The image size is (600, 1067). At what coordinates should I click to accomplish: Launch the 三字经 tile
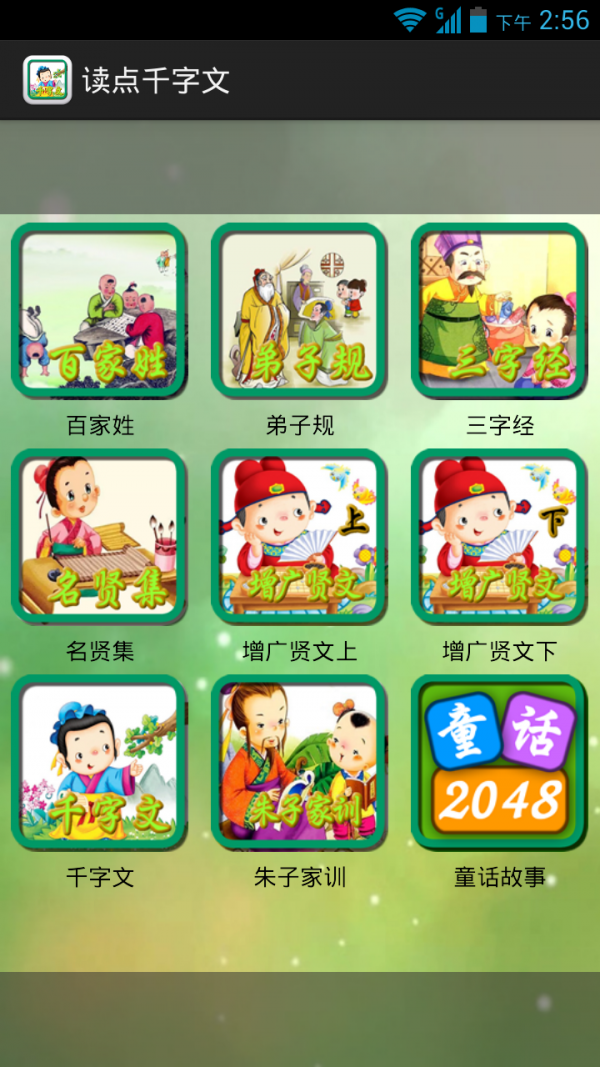(499, 310)
